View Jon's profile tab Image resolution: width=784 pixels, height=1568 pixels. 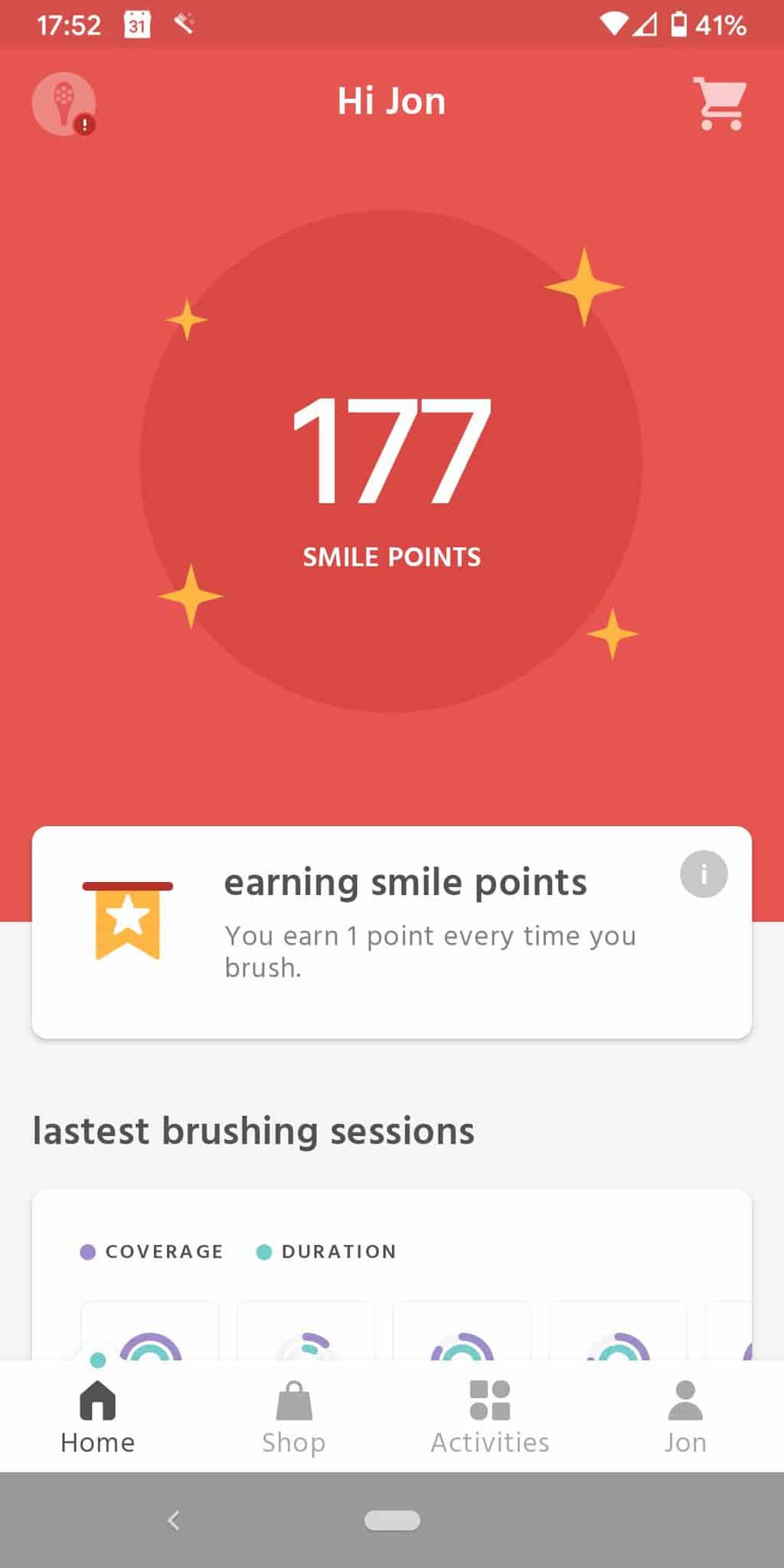click(685, 1416)
